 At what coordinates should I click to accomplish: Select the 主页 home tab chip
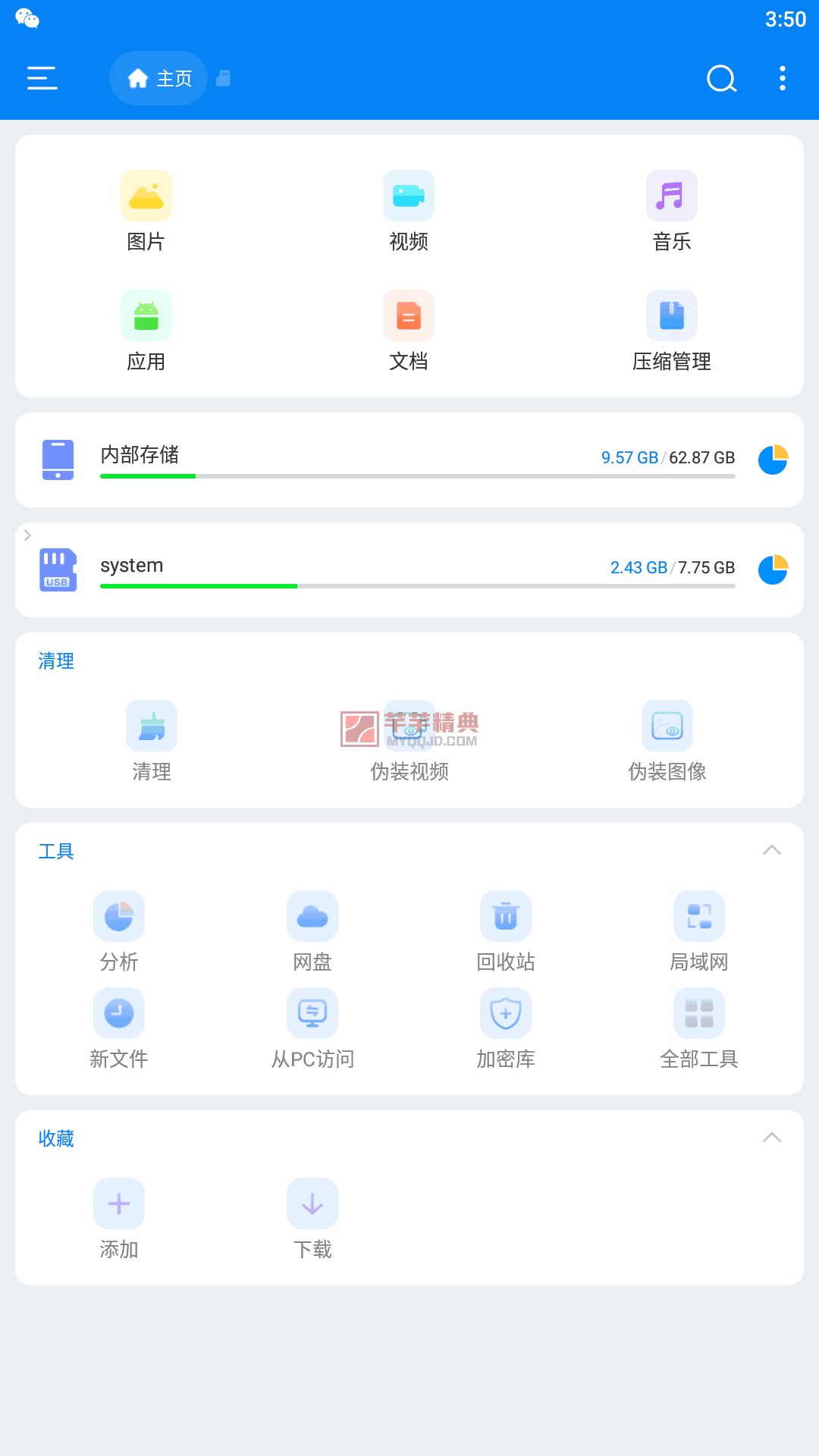point(158,78)
